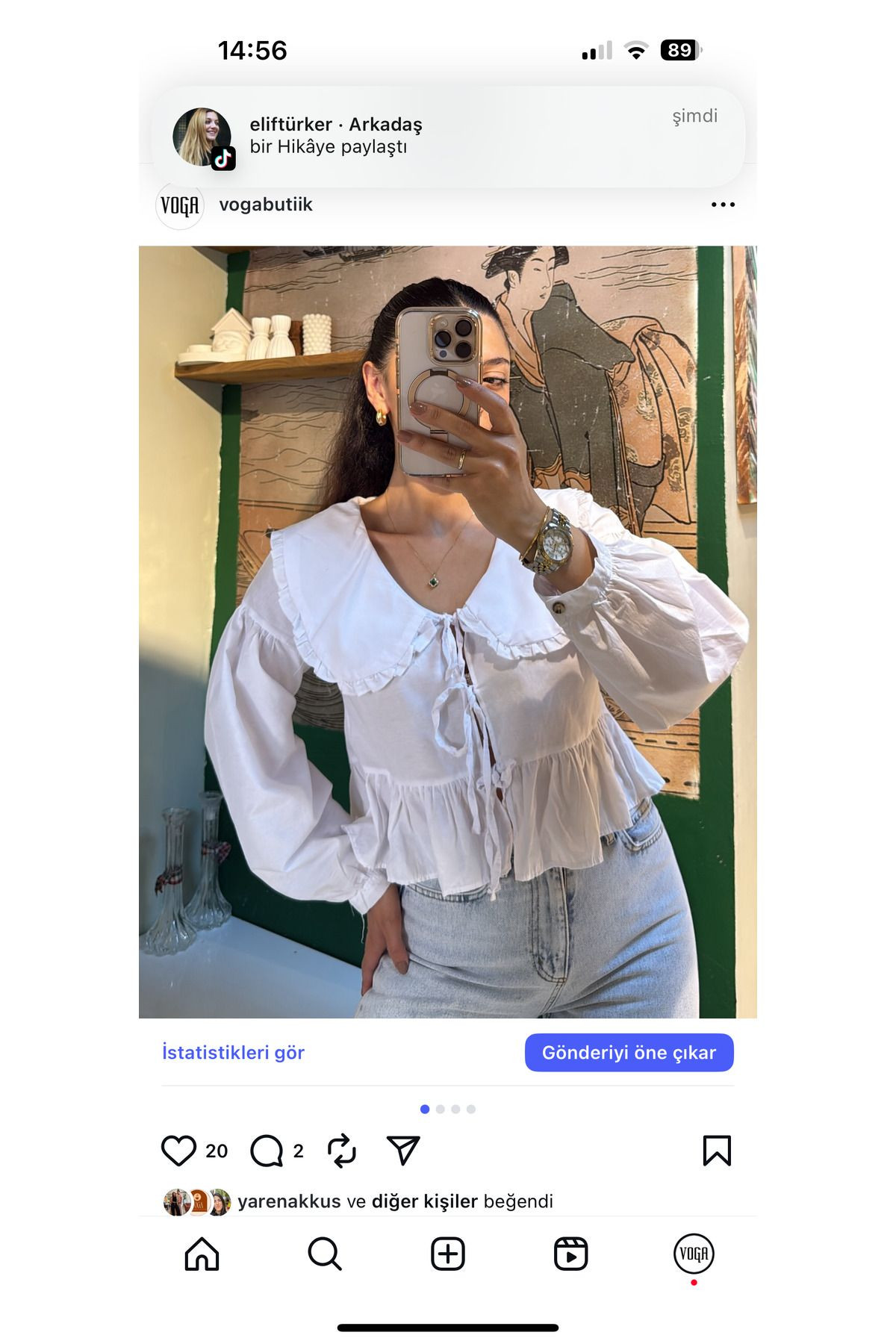This screenshot has width=896, height=1344.
Task: Create a new post with plus tab
Action: pos(448,1254)
